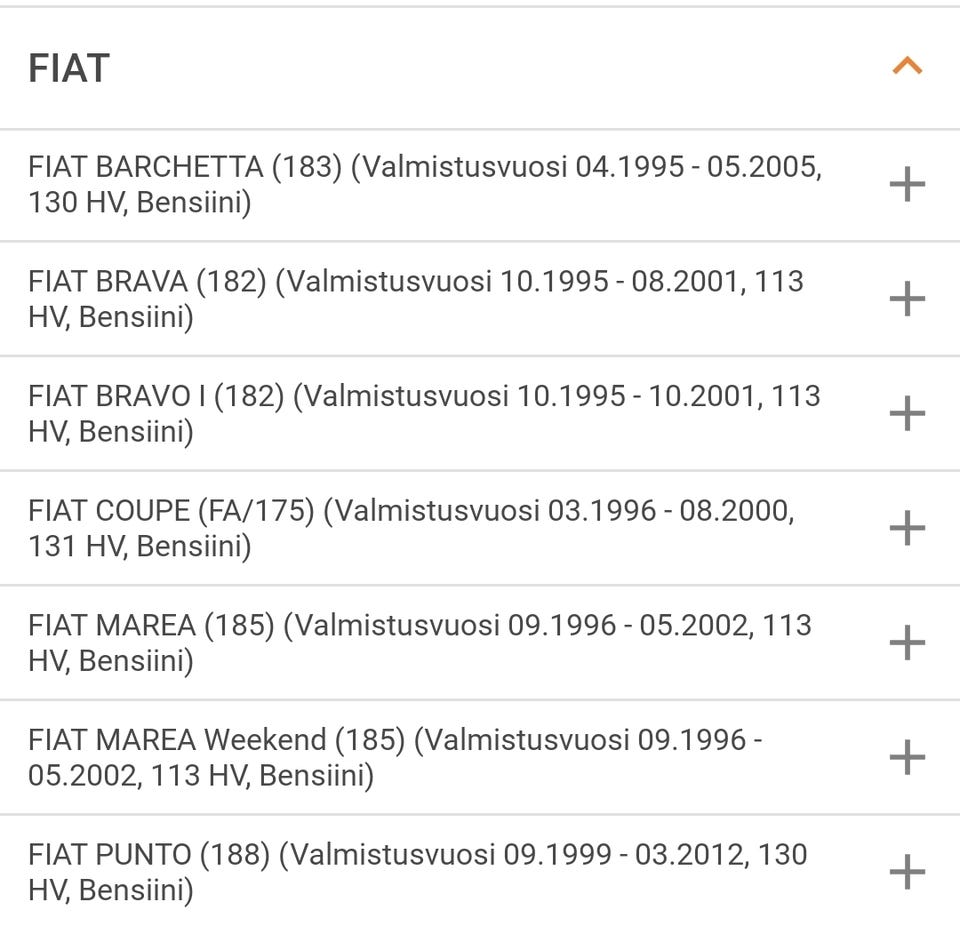
Task: Collapse the FIAT section
Action: [906, 67]
